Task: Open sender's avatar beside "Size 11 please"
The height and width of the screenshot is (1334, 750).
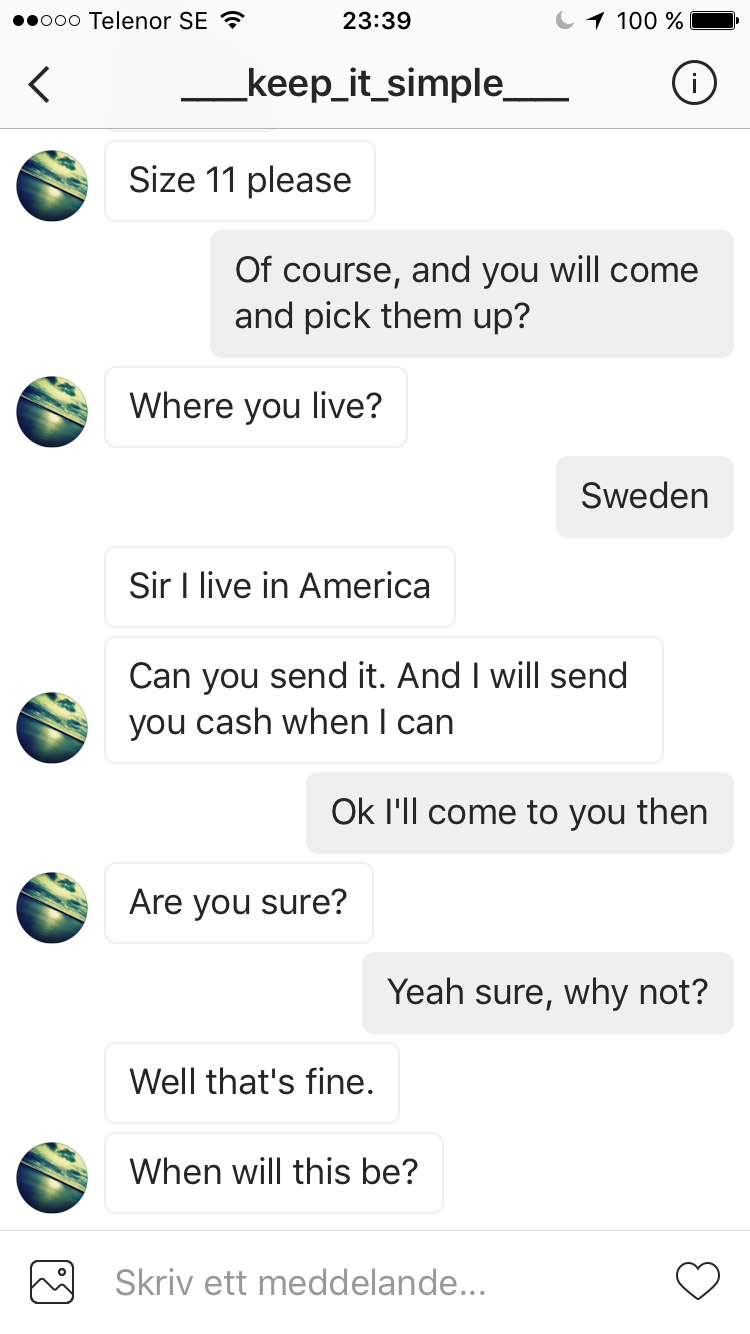Action: click(52, 185)
